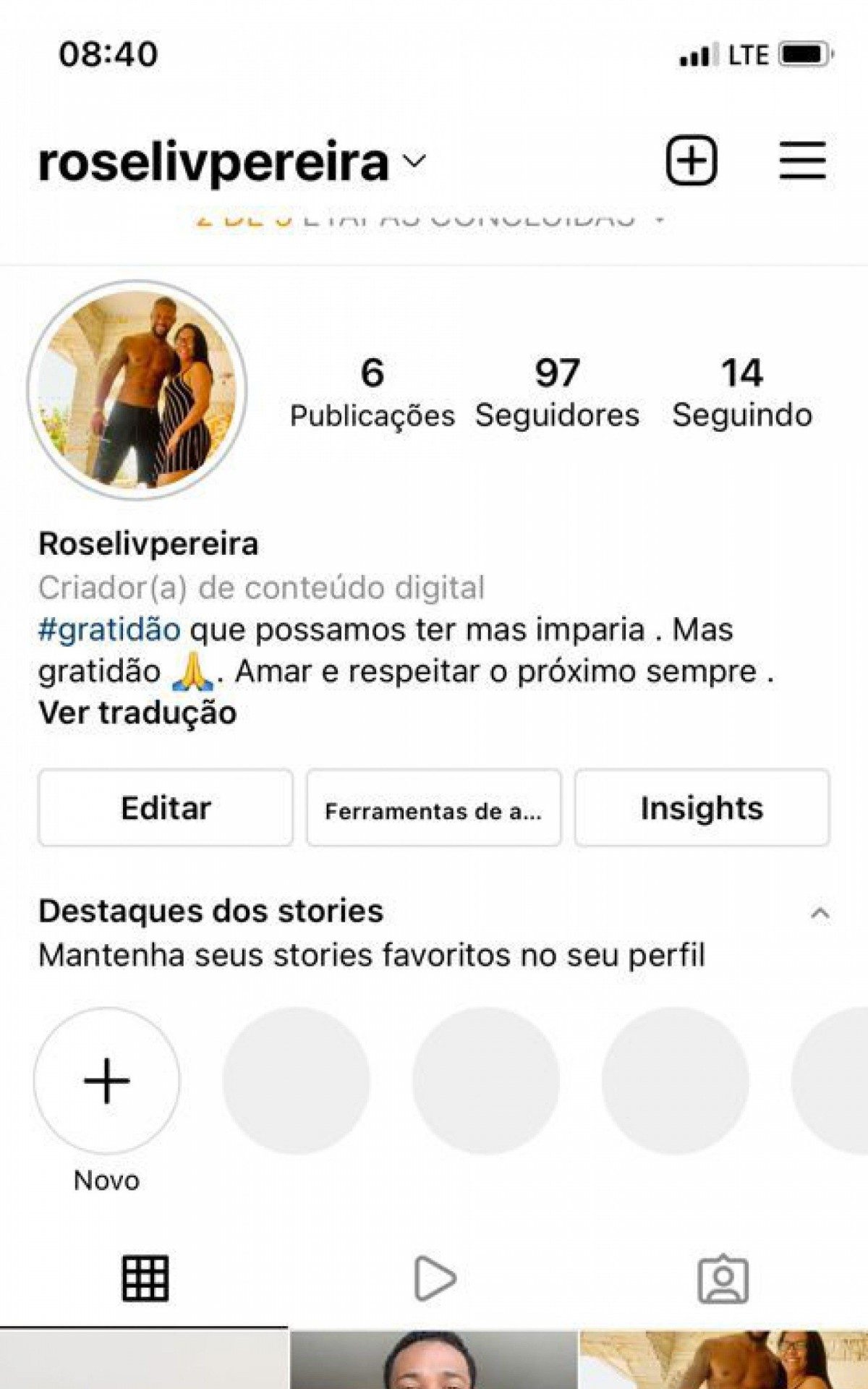Collapse the Destaques dos stories section
This screenshot has height=1389, width=868.
pos(818,913)
